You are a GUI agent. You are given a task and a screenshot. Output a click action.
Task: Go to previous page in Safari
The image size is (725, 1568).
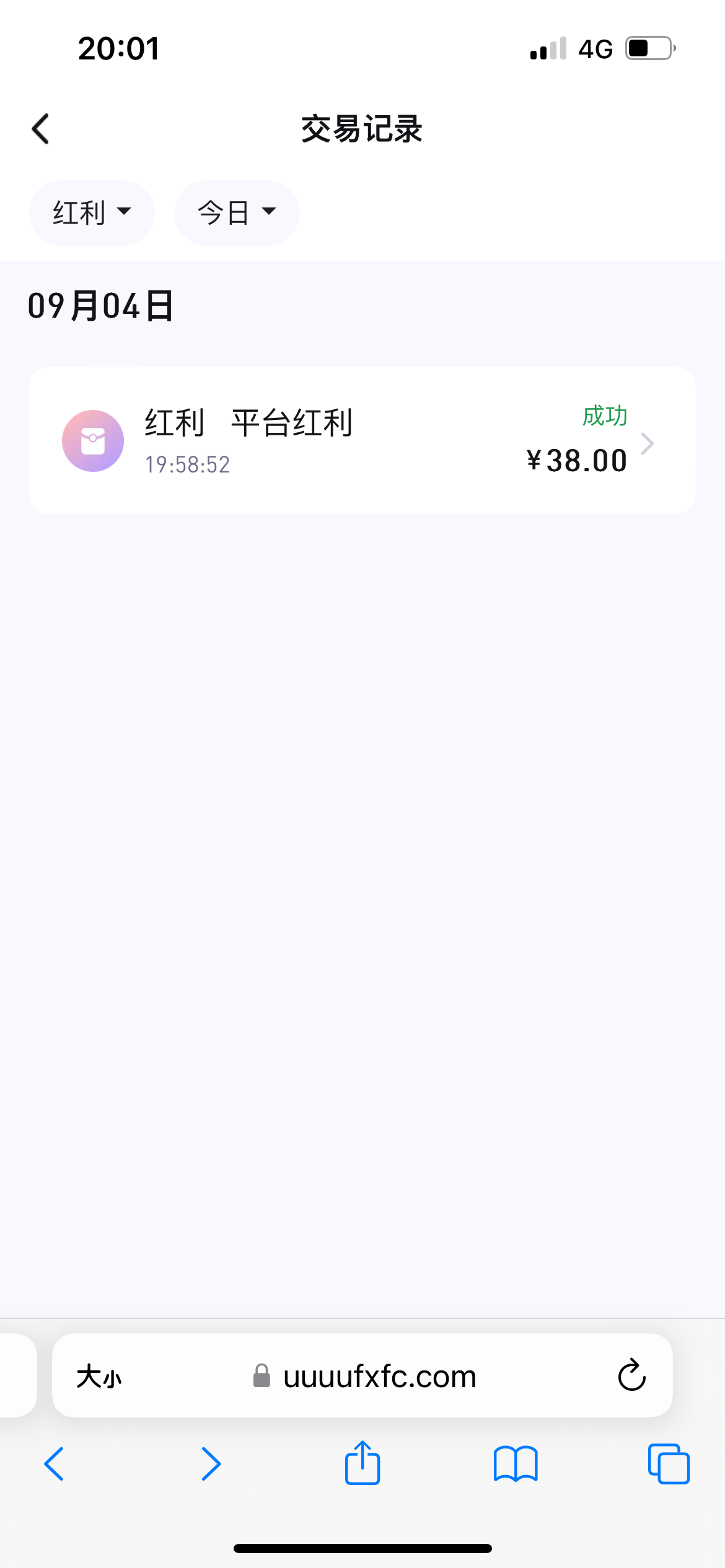tap(55, 1464)
